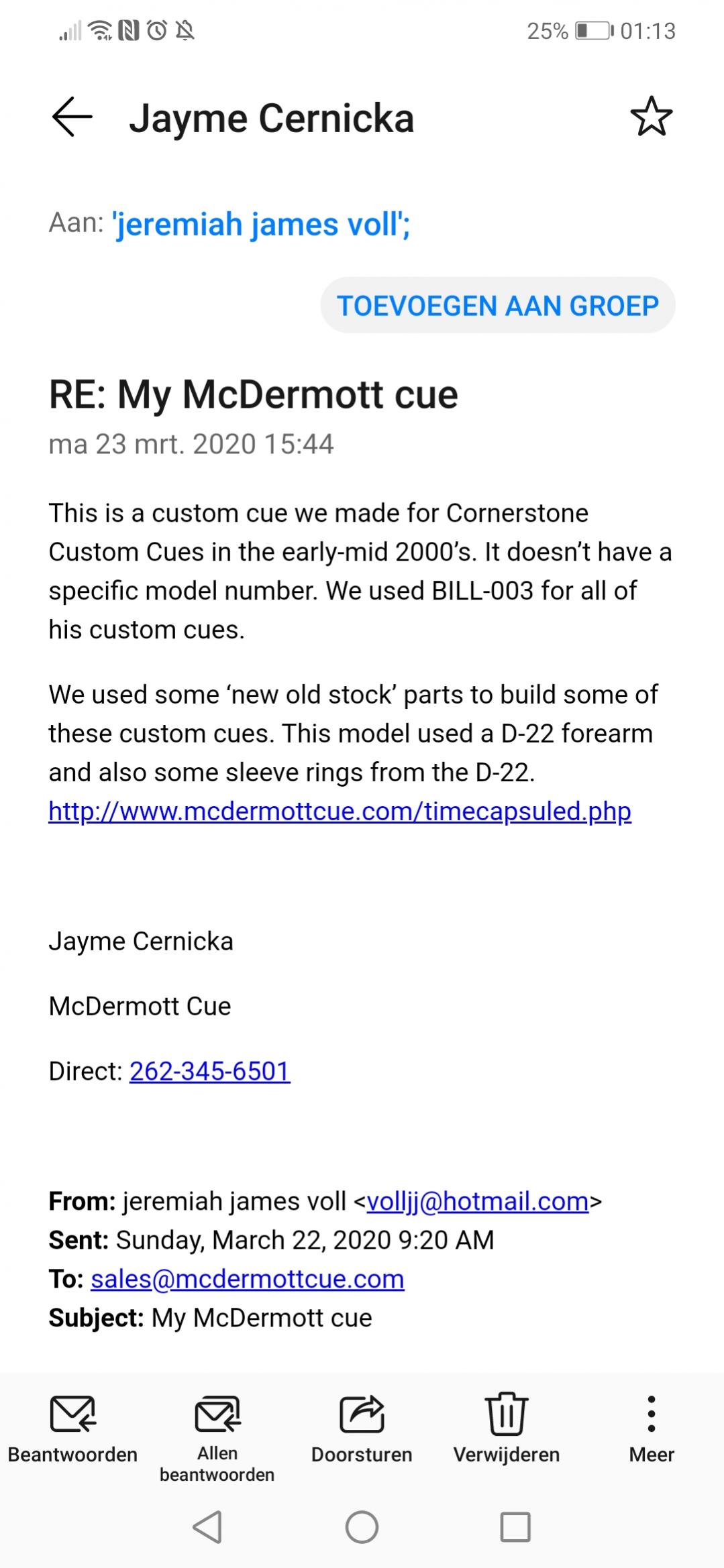Show recent apps with the square button
The width and height of the screenshot is (724, 1568).
515,1528
